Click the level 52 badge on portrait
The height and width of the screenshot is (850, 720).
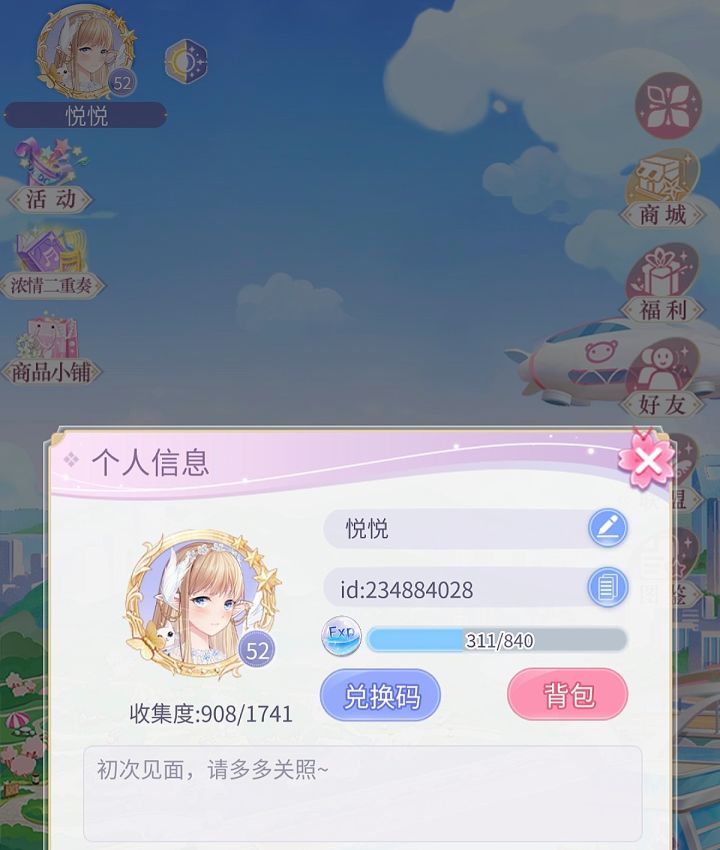click(258, 650)
